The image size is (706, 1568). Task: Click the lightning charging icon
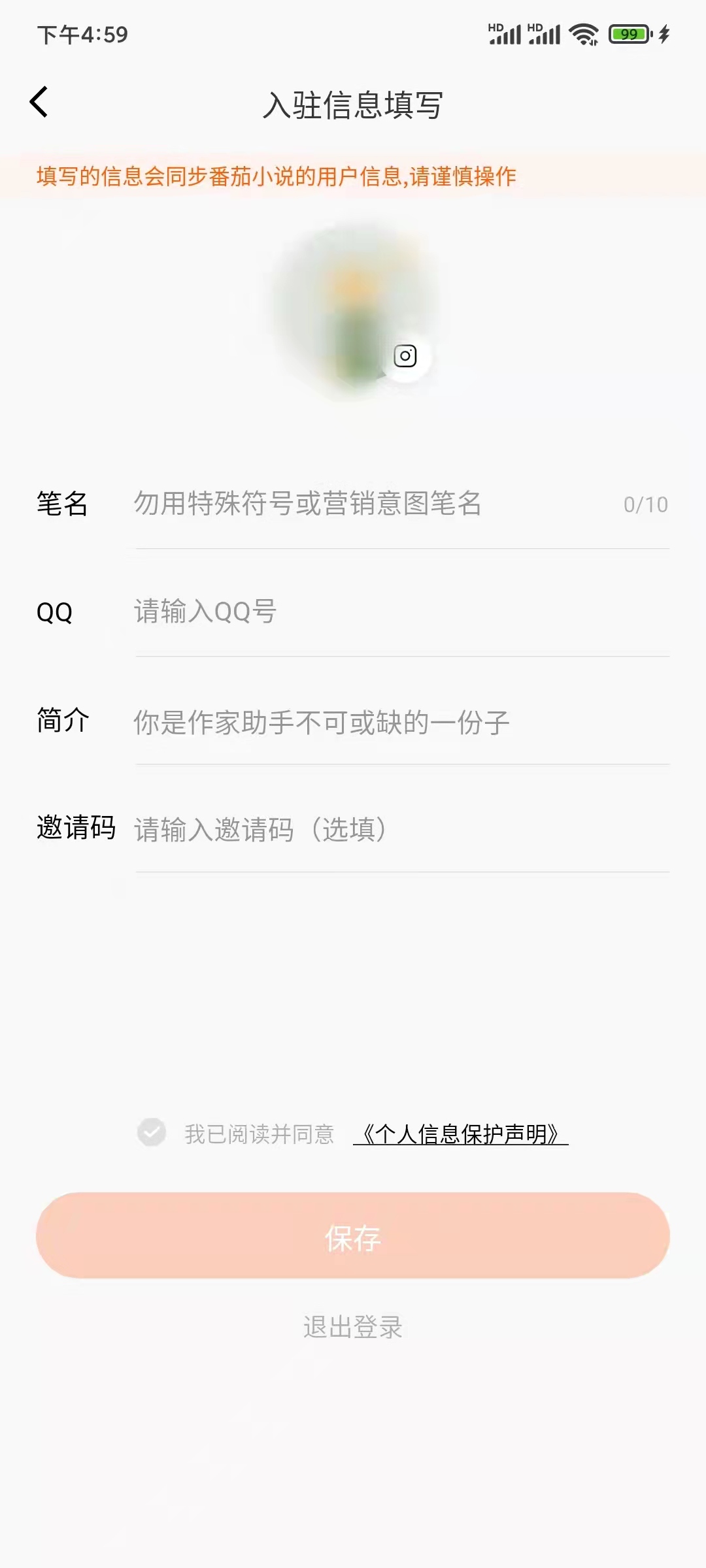pyautogui.click(x=663, y=35)
